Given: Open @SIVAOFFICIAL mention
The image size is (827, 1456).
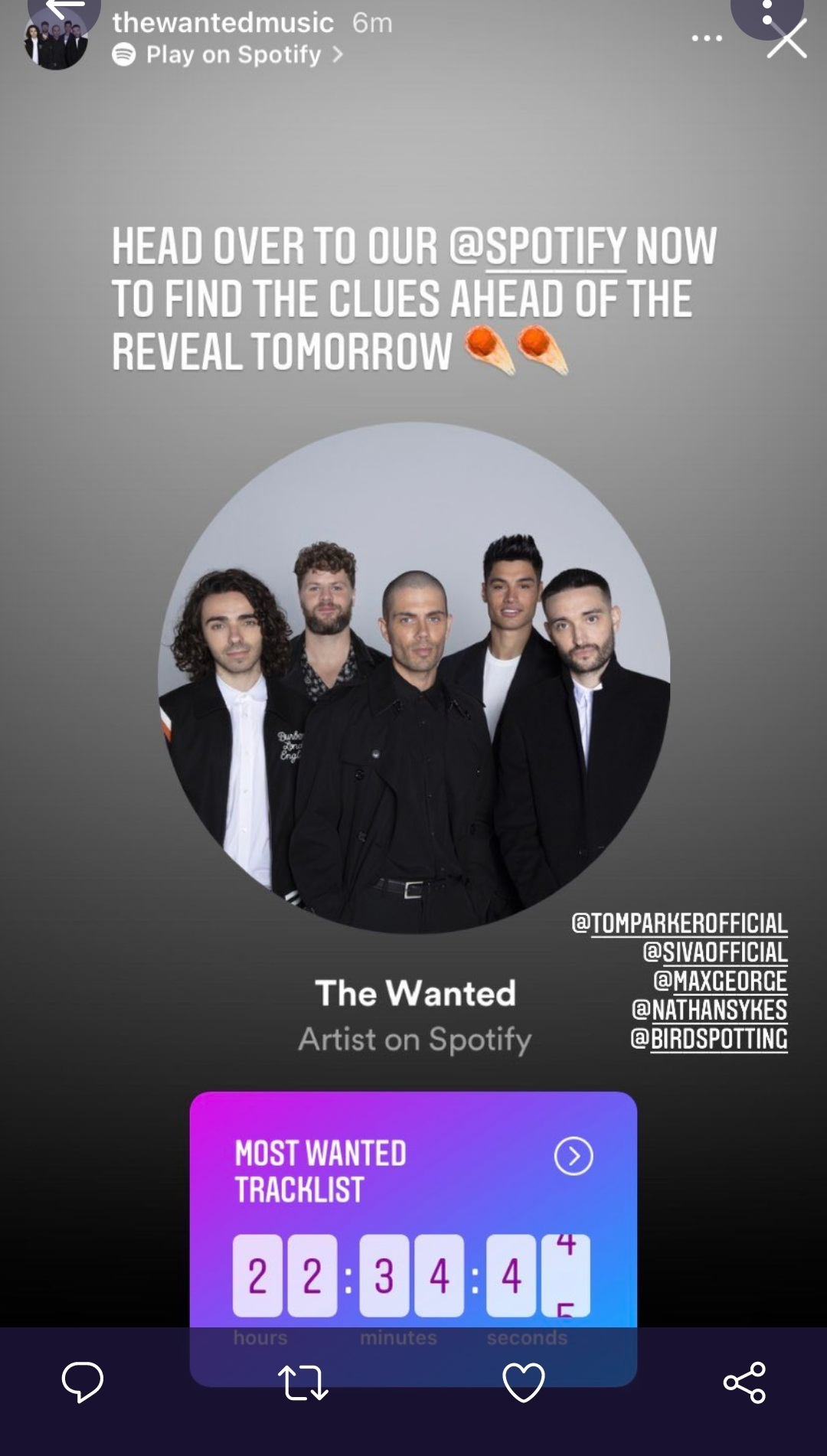Looking at the screenshot, I should pos(714,952).
